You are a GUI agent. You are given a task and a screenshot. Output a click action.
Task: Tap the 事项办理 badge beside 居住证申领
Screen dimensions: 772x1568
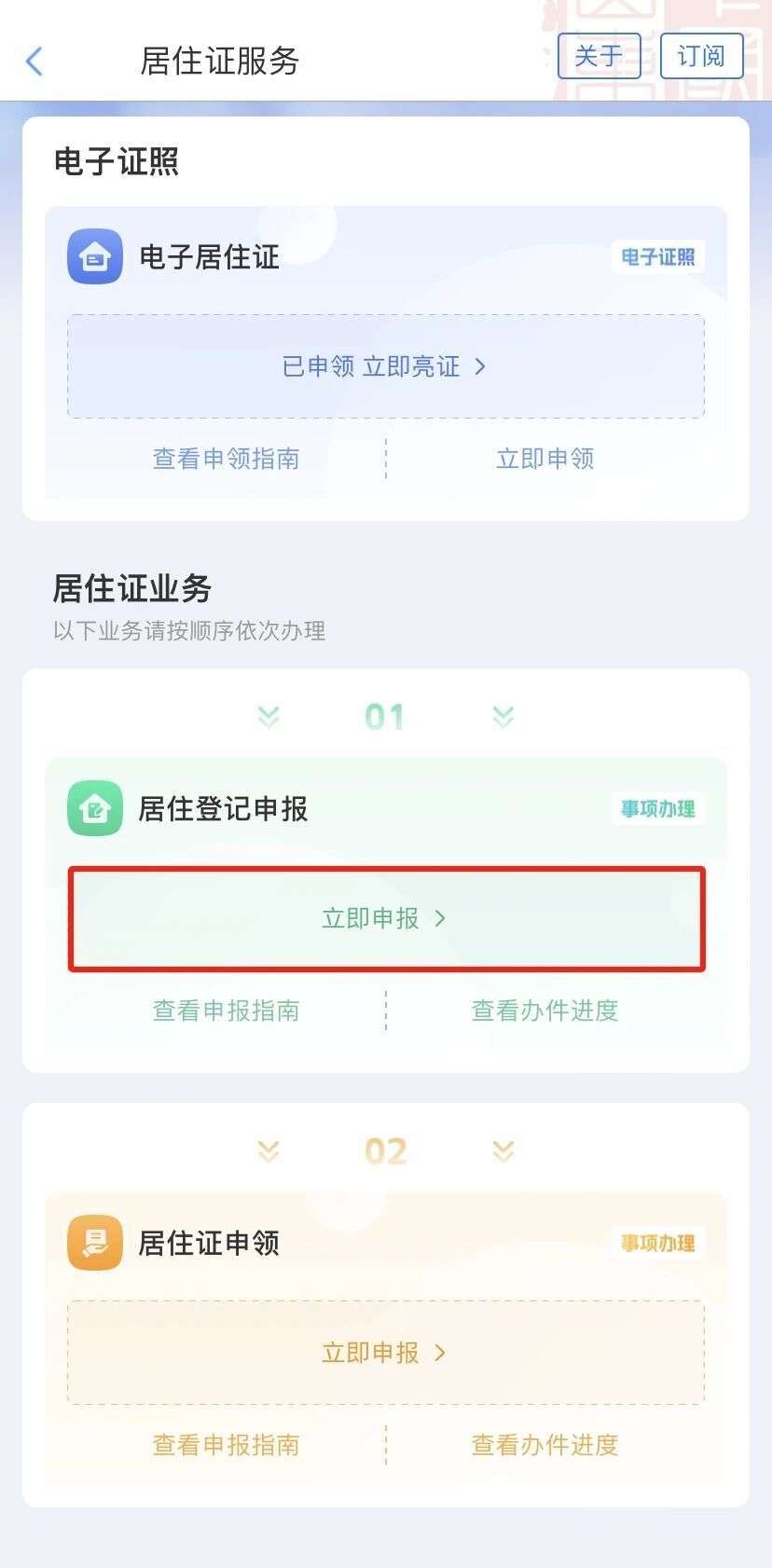coord(656,1243)
